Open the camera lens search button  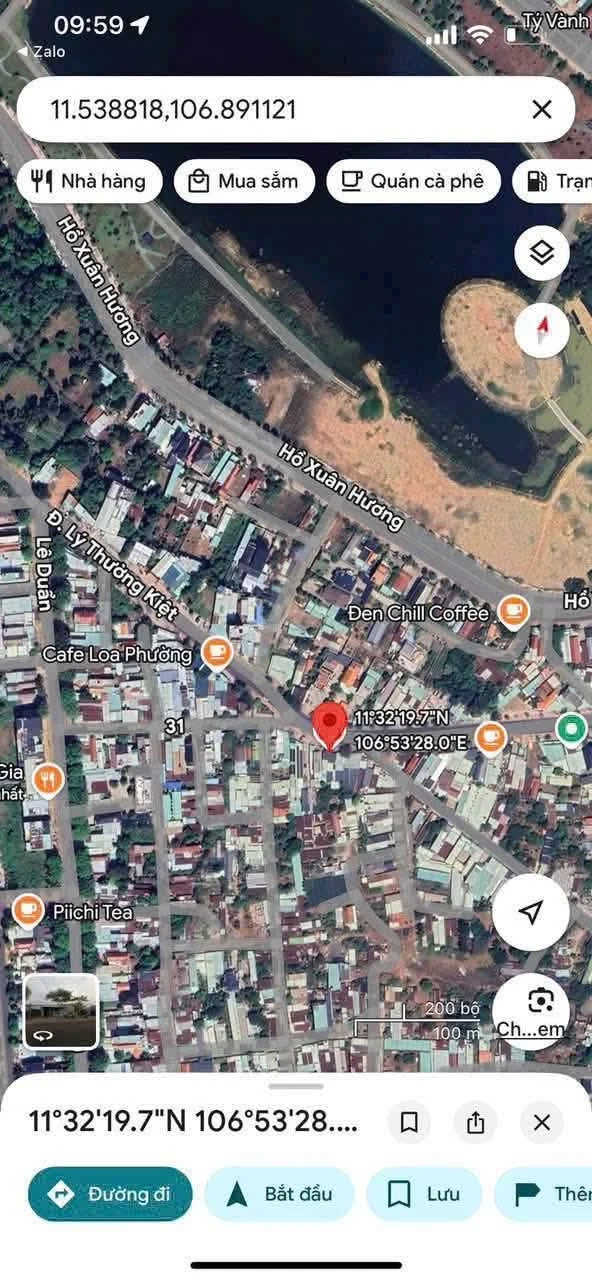[x=531, y=1010]
